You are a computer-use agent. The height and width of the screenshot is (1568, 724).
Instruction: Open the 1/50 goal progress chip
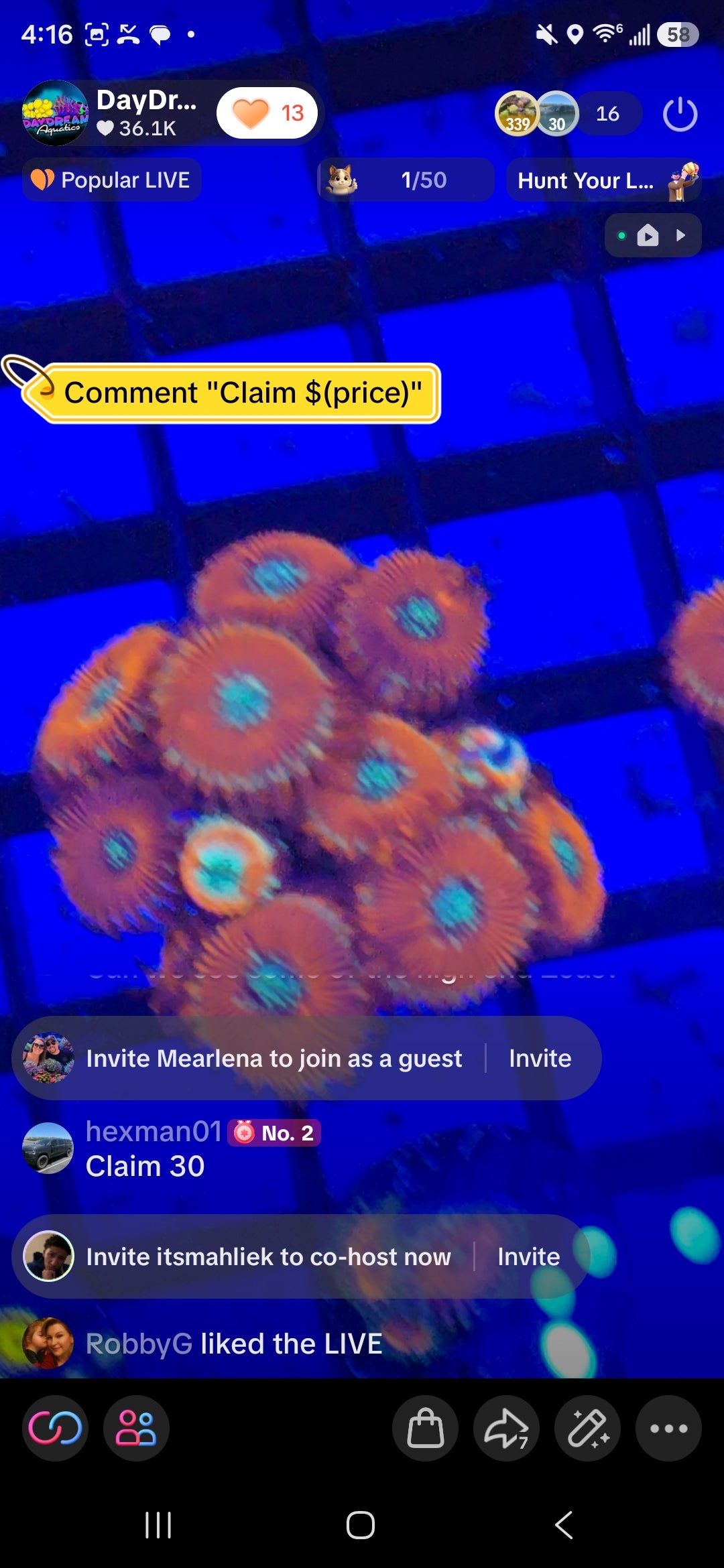click(x=406, y=180)
